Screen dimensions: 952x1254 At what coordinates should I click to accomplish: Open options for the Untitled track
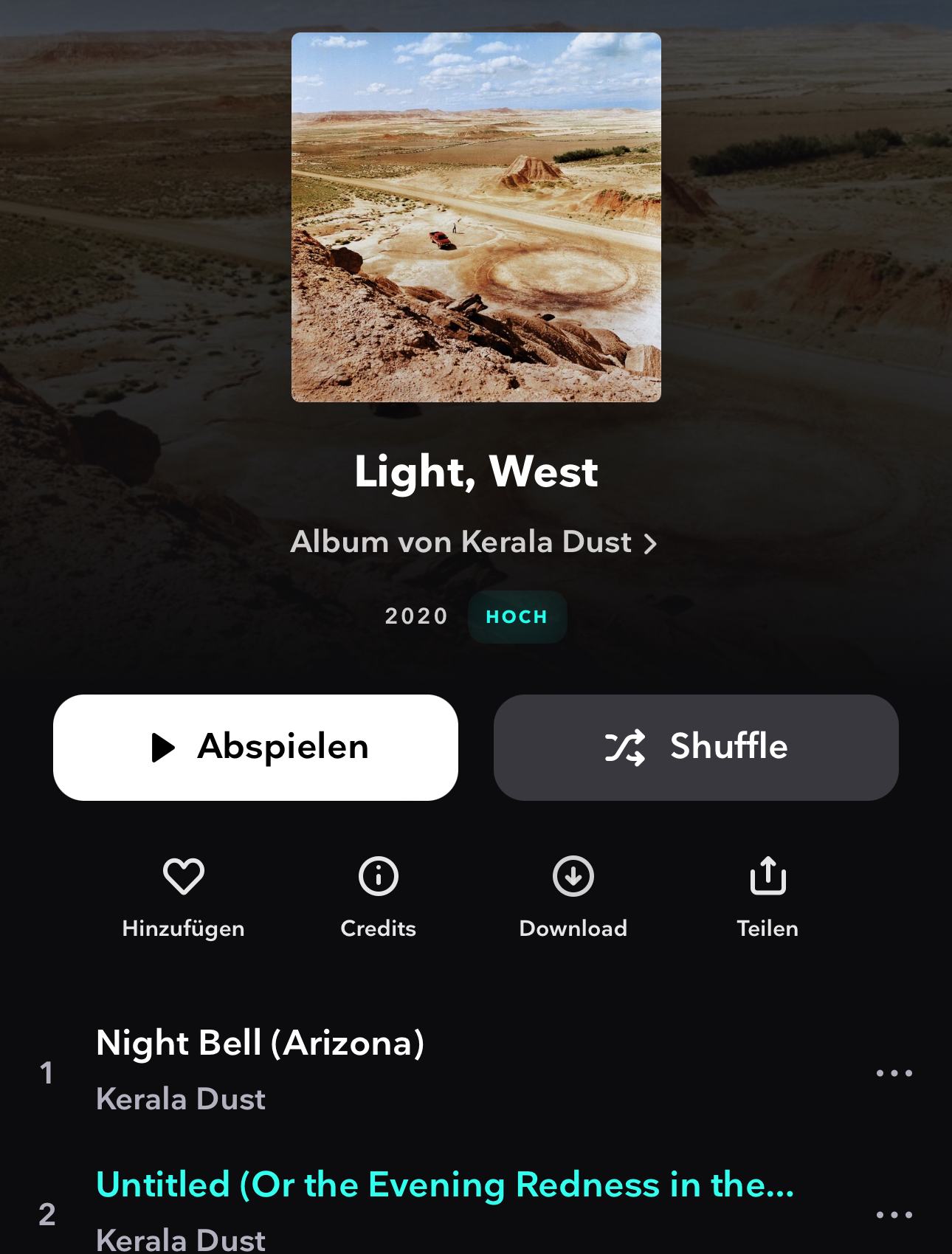point(894,1214)
